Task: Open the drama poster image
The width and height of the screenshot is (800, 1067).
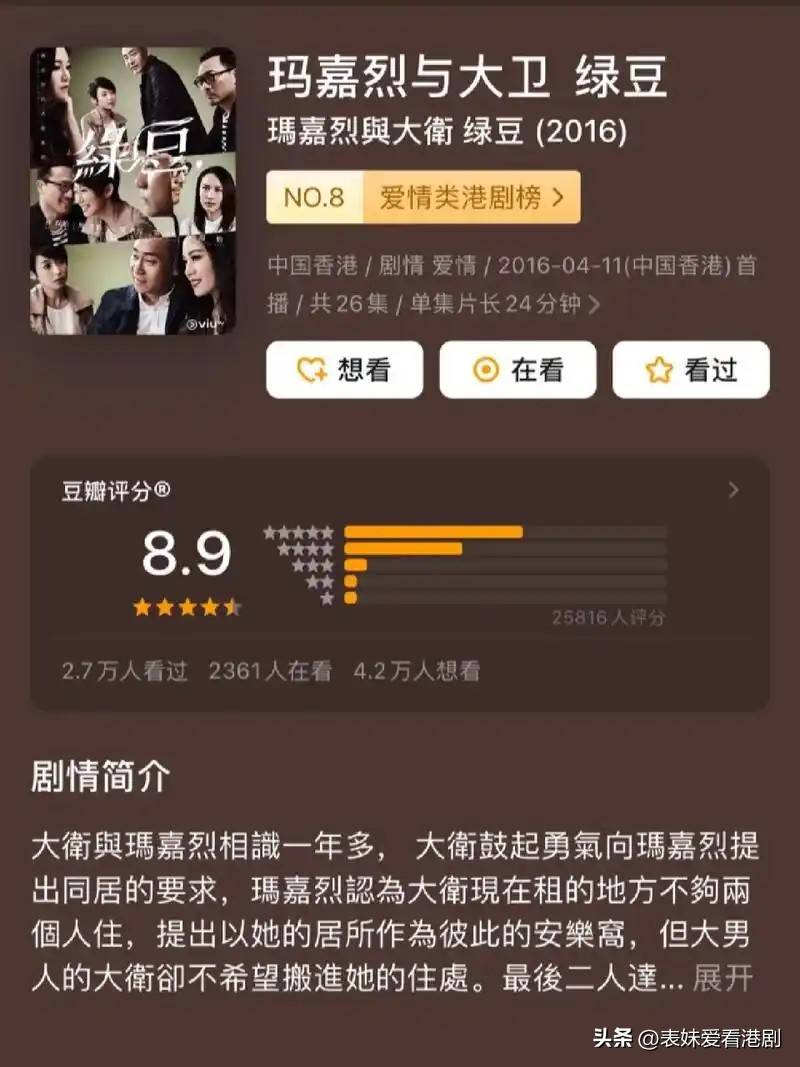Action: coord(133,190)
